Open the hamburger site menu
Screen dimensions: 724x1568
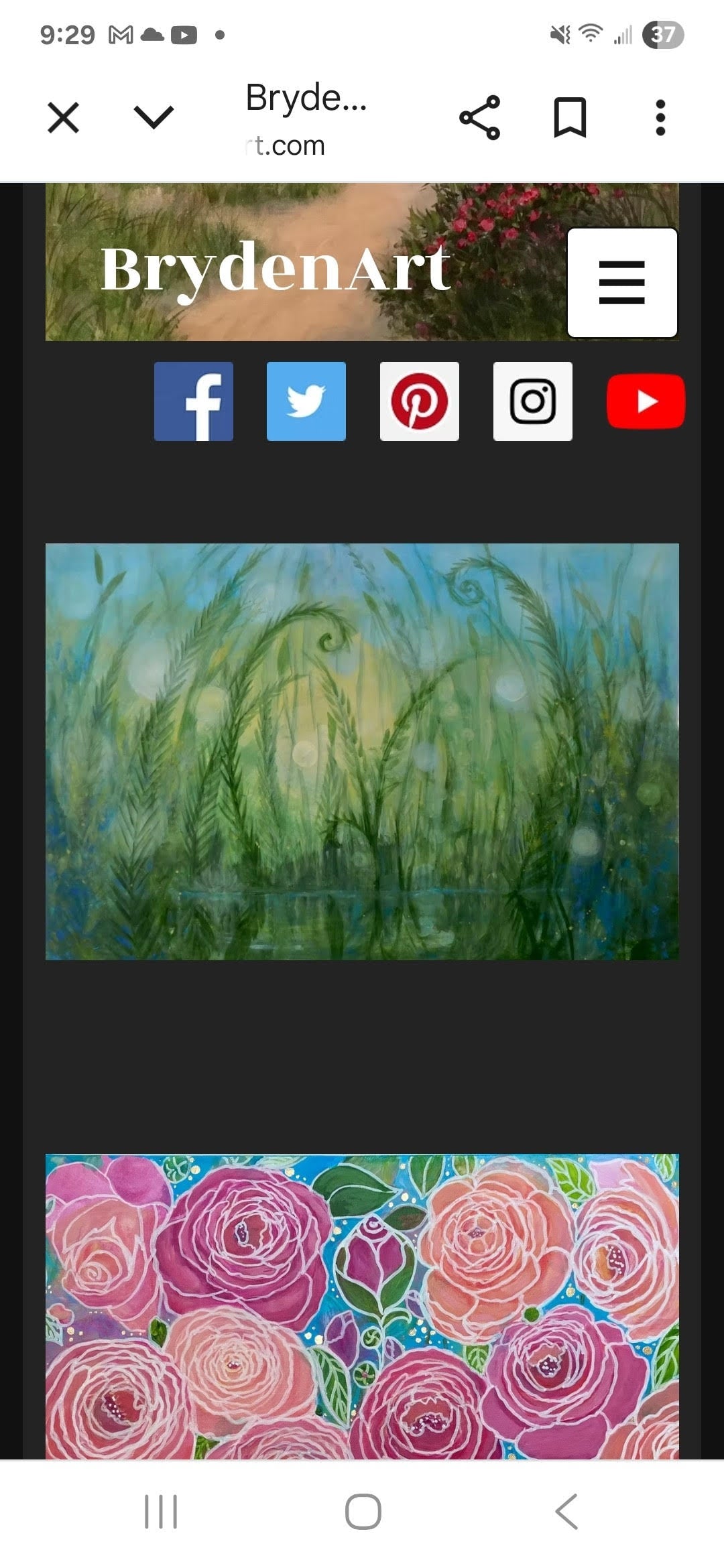(x=622, y=282)
